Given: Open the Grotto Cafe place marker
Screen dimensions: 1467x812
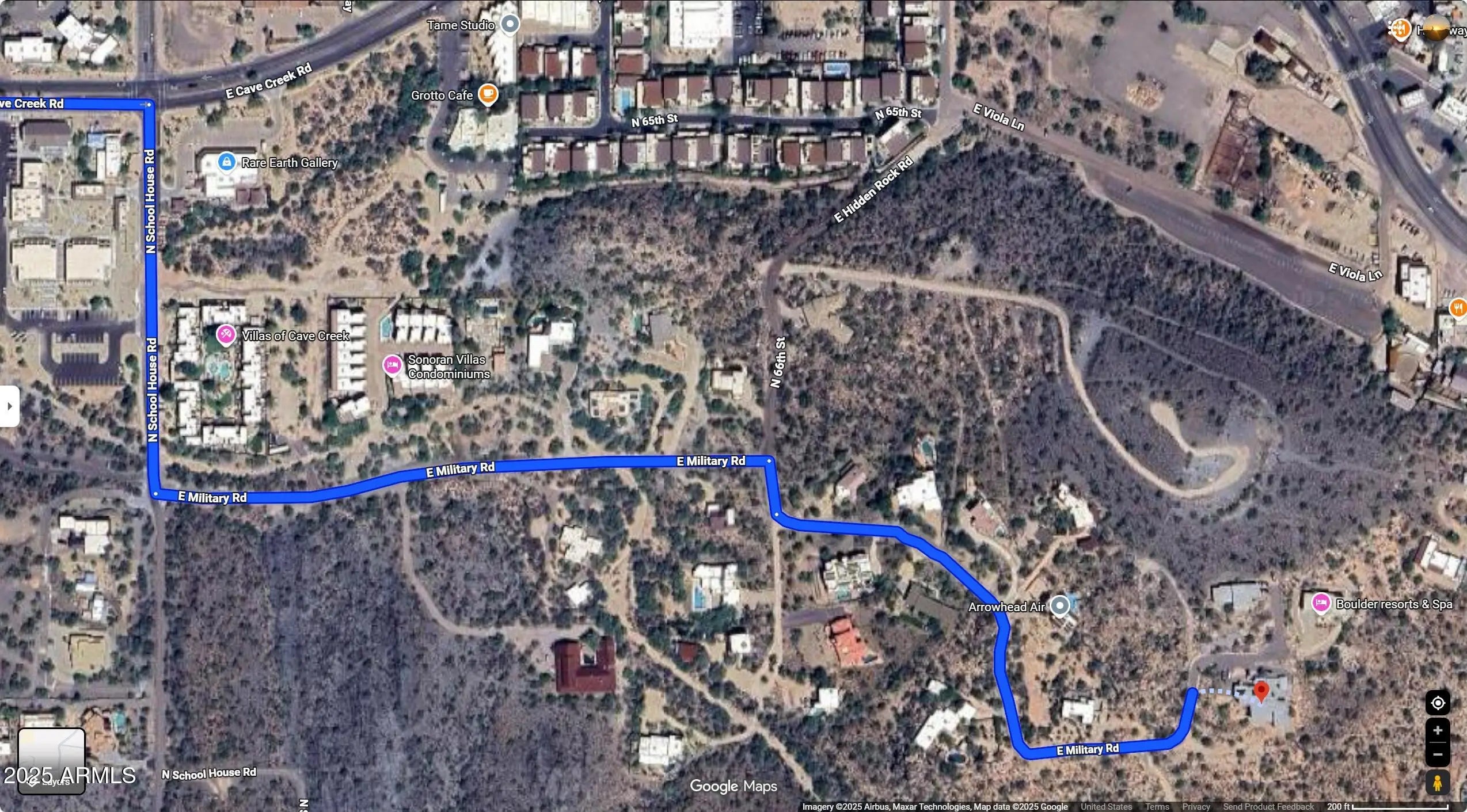Looking at the screenshot, I should point(488,94).
